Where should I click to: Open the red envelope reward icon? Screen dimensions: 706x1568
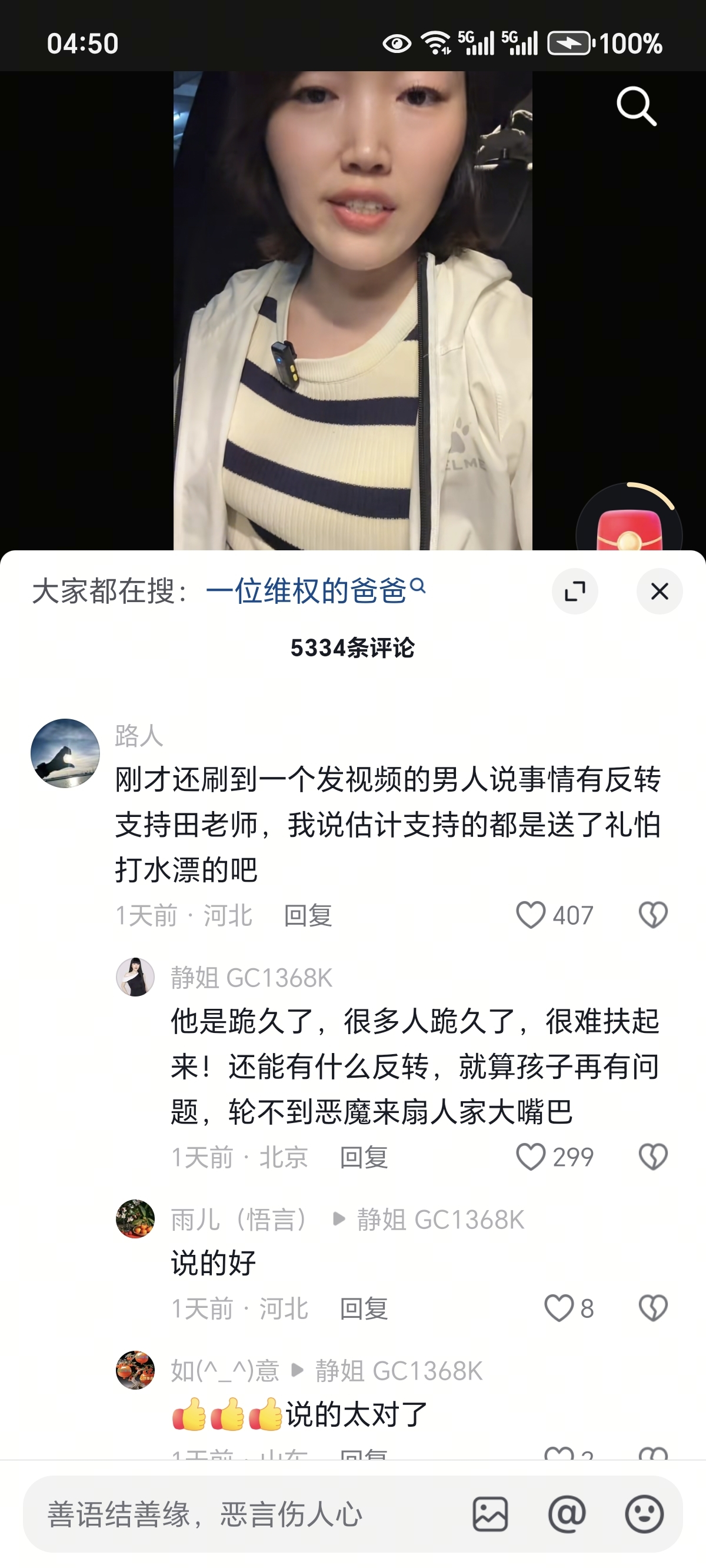pos(630,529)
